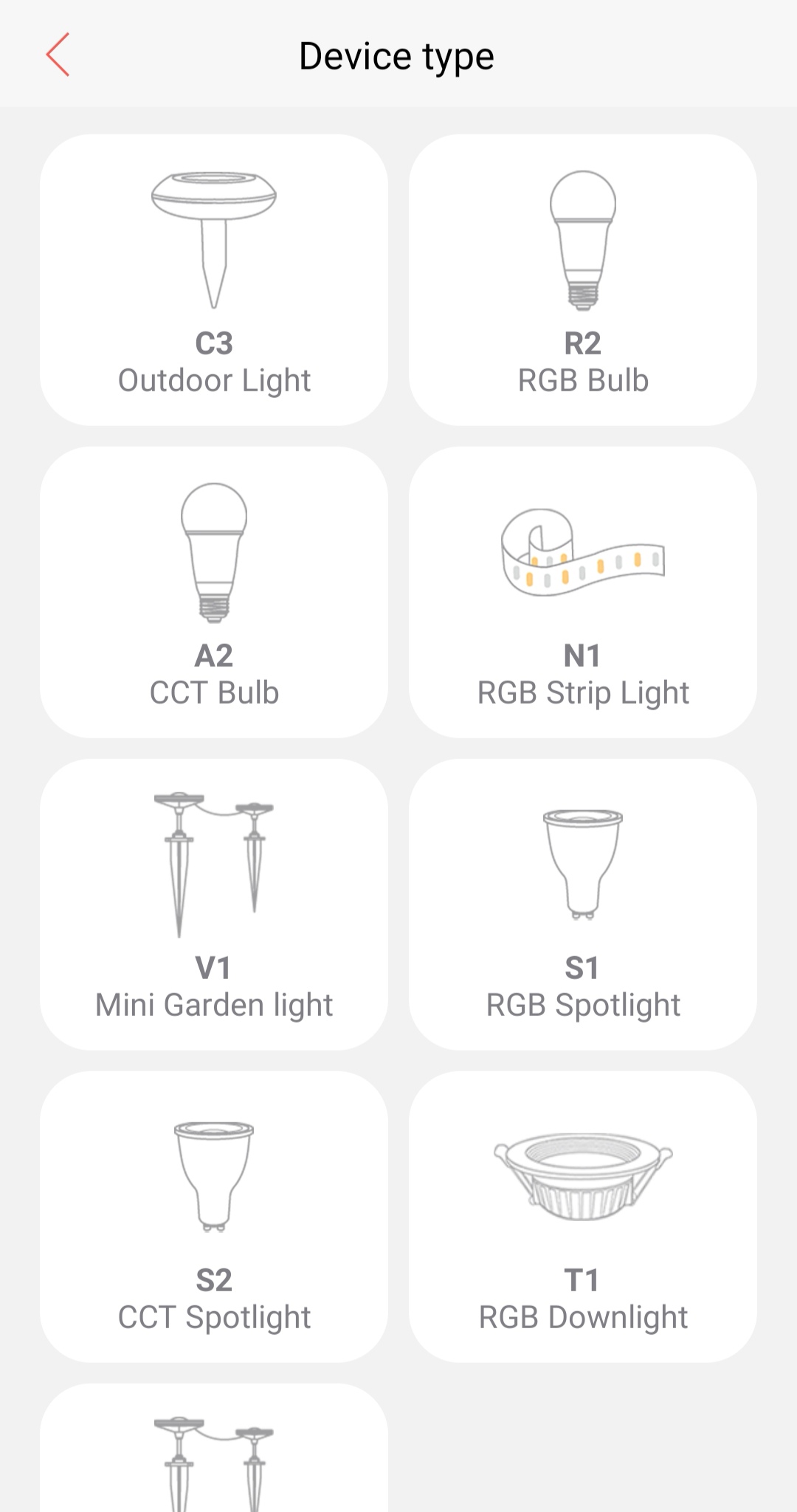The height and width of the screenshot is (1512, 797).
Task: Tap the back chevron to leave Device type
Action: coord(59,55)
